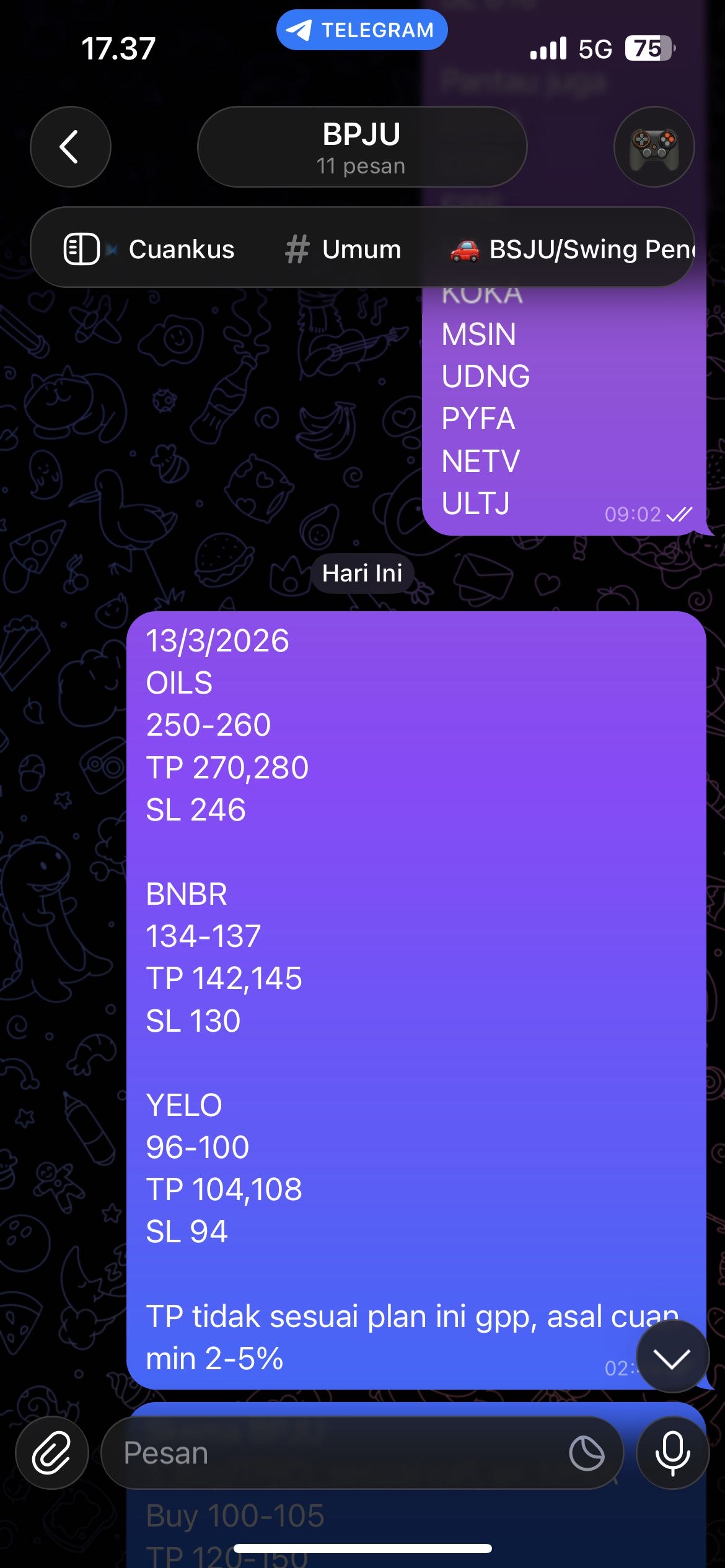Toggle the topics sidebar layout icon
This screenshot has width=725, height=1568.
pos(81,249)
